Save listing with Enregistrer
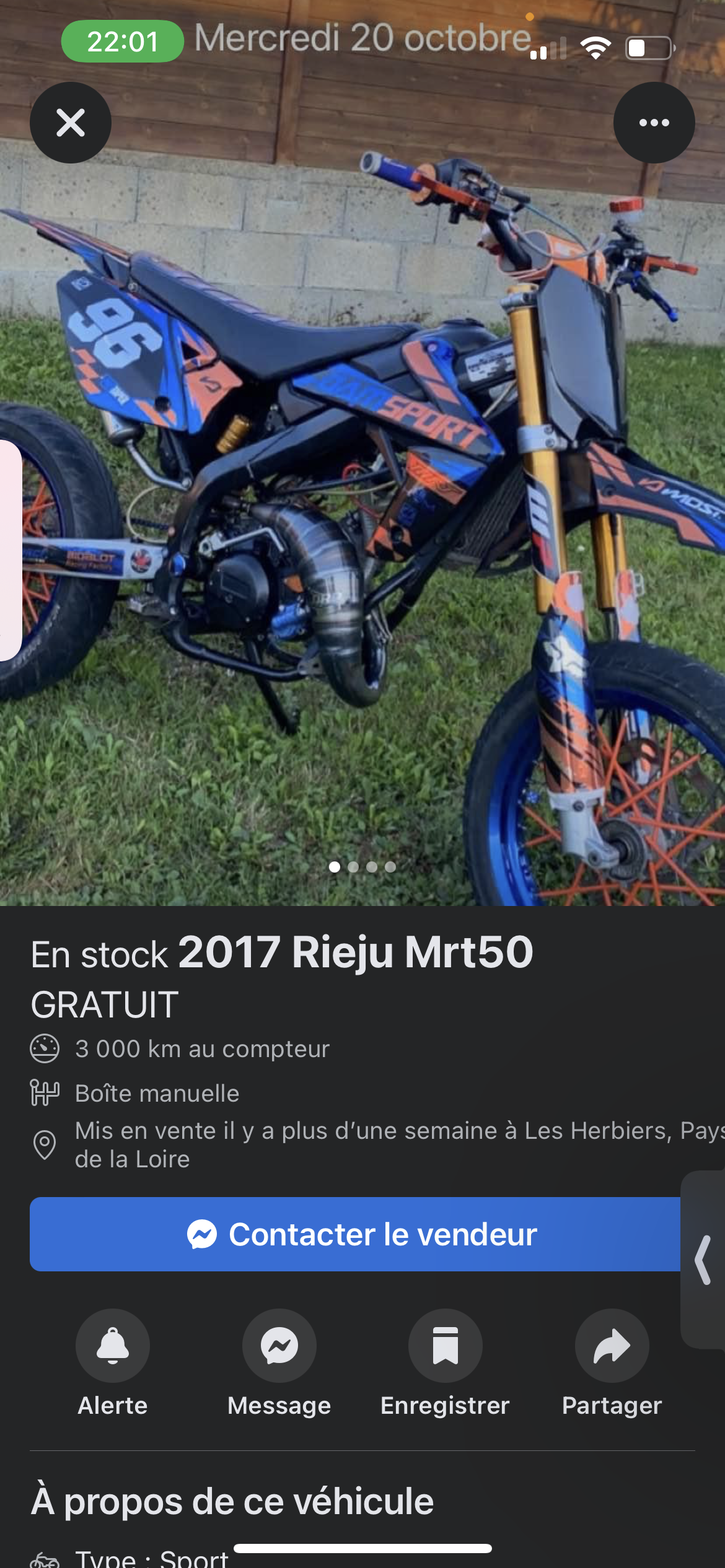725x1568 pixels. 446,1346
